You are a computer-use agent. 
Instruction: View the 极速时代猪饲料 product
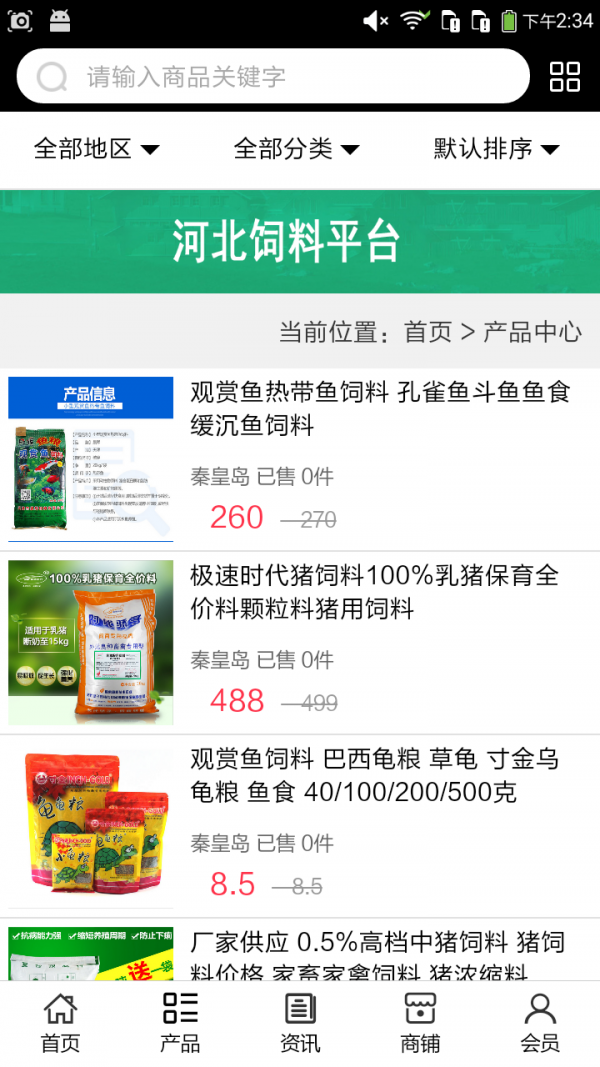point(374,592)
